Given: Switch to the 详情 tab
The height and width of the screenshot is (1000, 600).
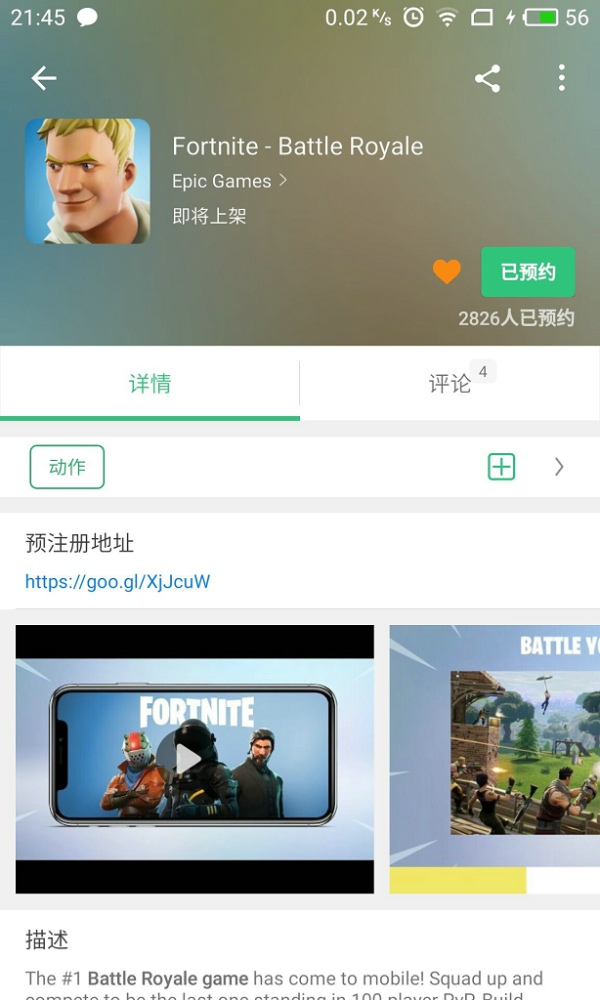Looking at the screenshot, I should click(150, 383).
